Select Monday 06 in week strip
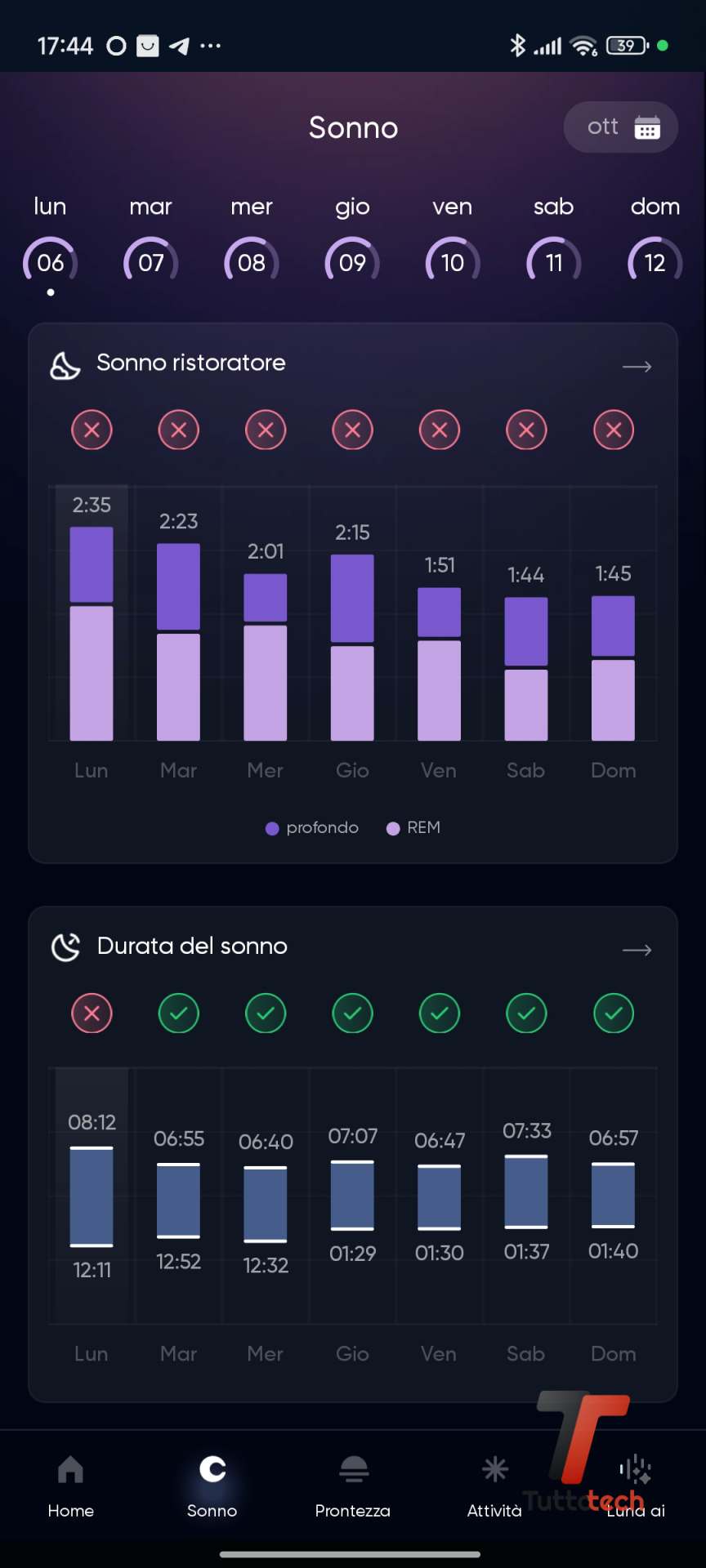The height and width of the screenshot is (1568, 706). [51, 261]
